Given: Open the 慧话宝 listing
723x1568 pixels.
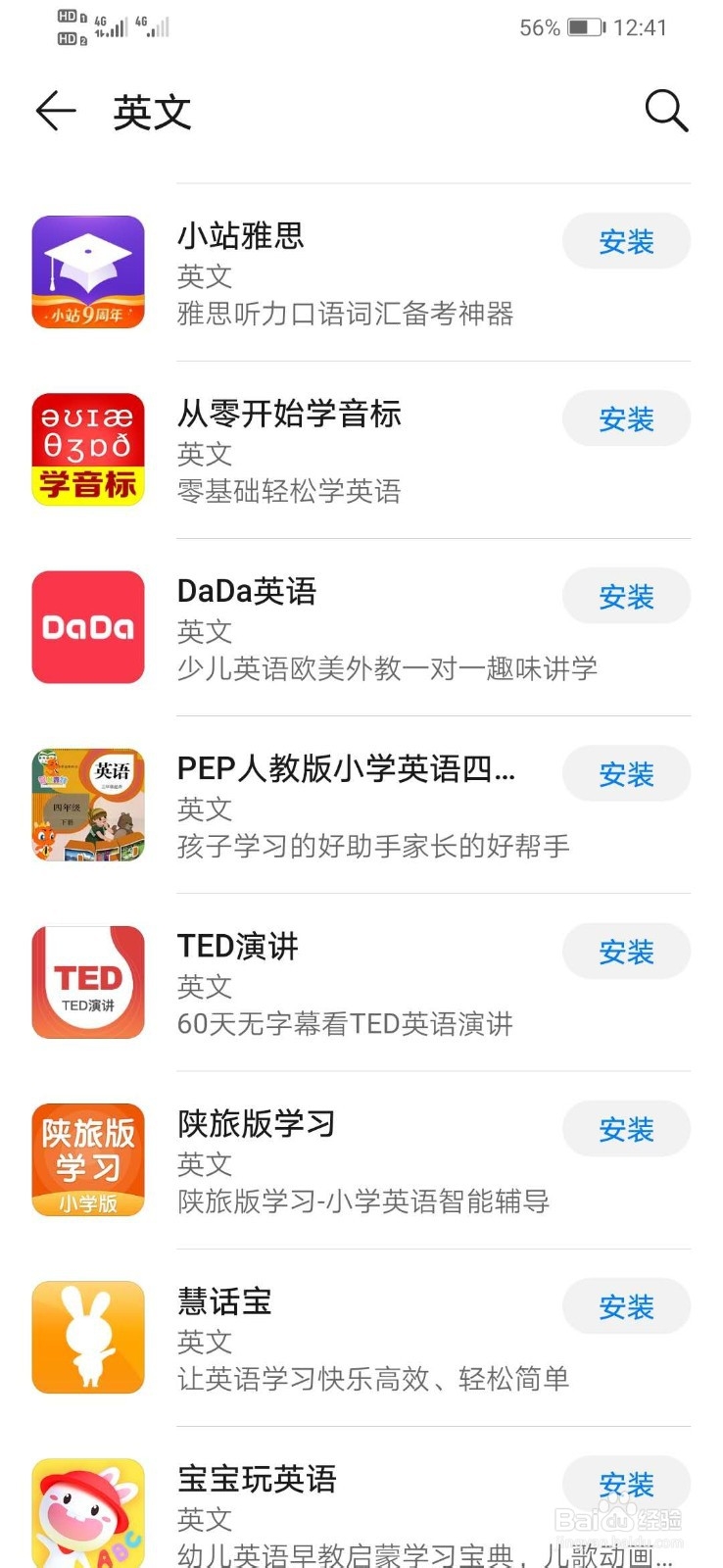Looking at the screenshot, I should [x=343, y=1338].
